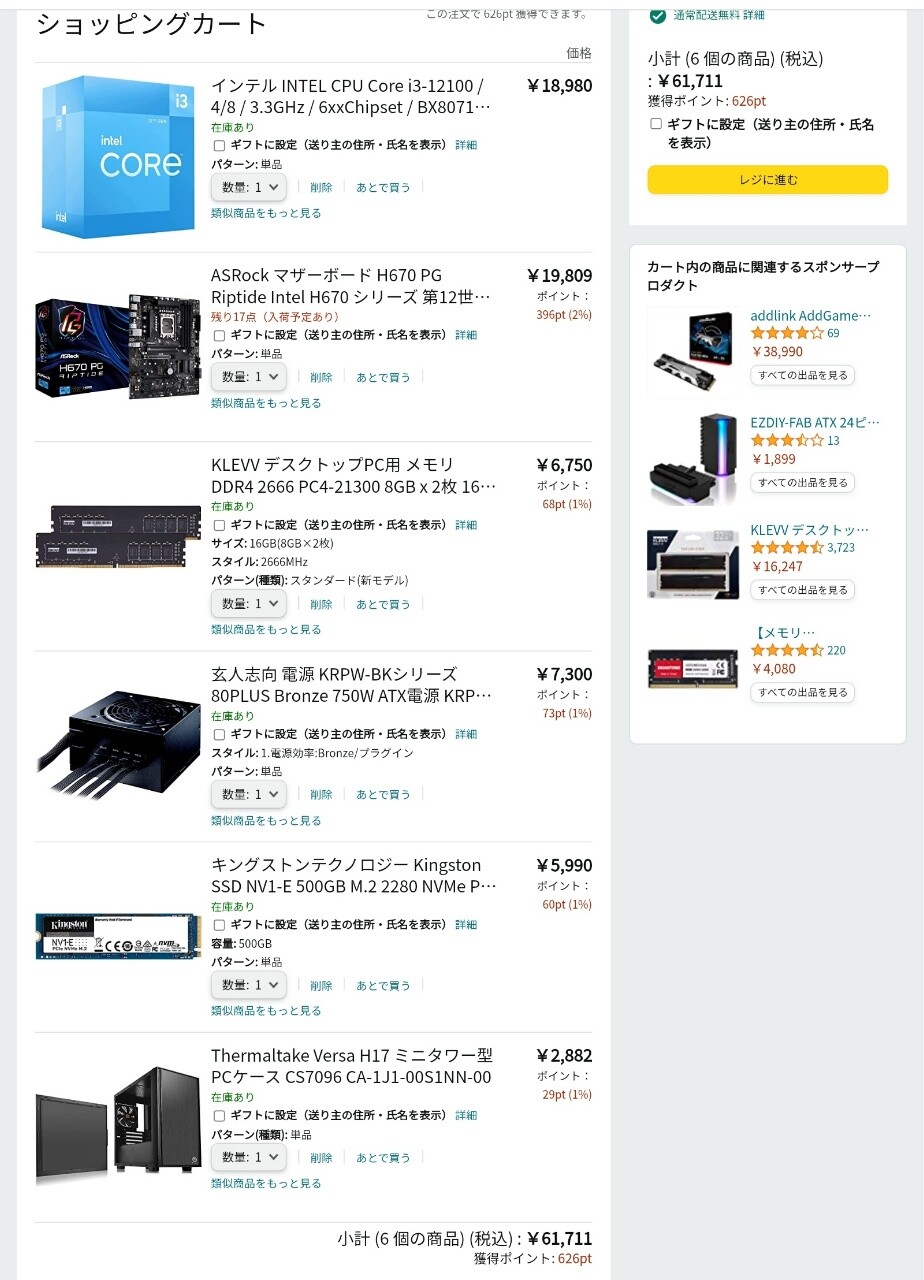Open the quantity dropdown for the Intel Core i3-12100
Image resolution: width=924 pixels, height=1280 pixels.
[248, 187]
